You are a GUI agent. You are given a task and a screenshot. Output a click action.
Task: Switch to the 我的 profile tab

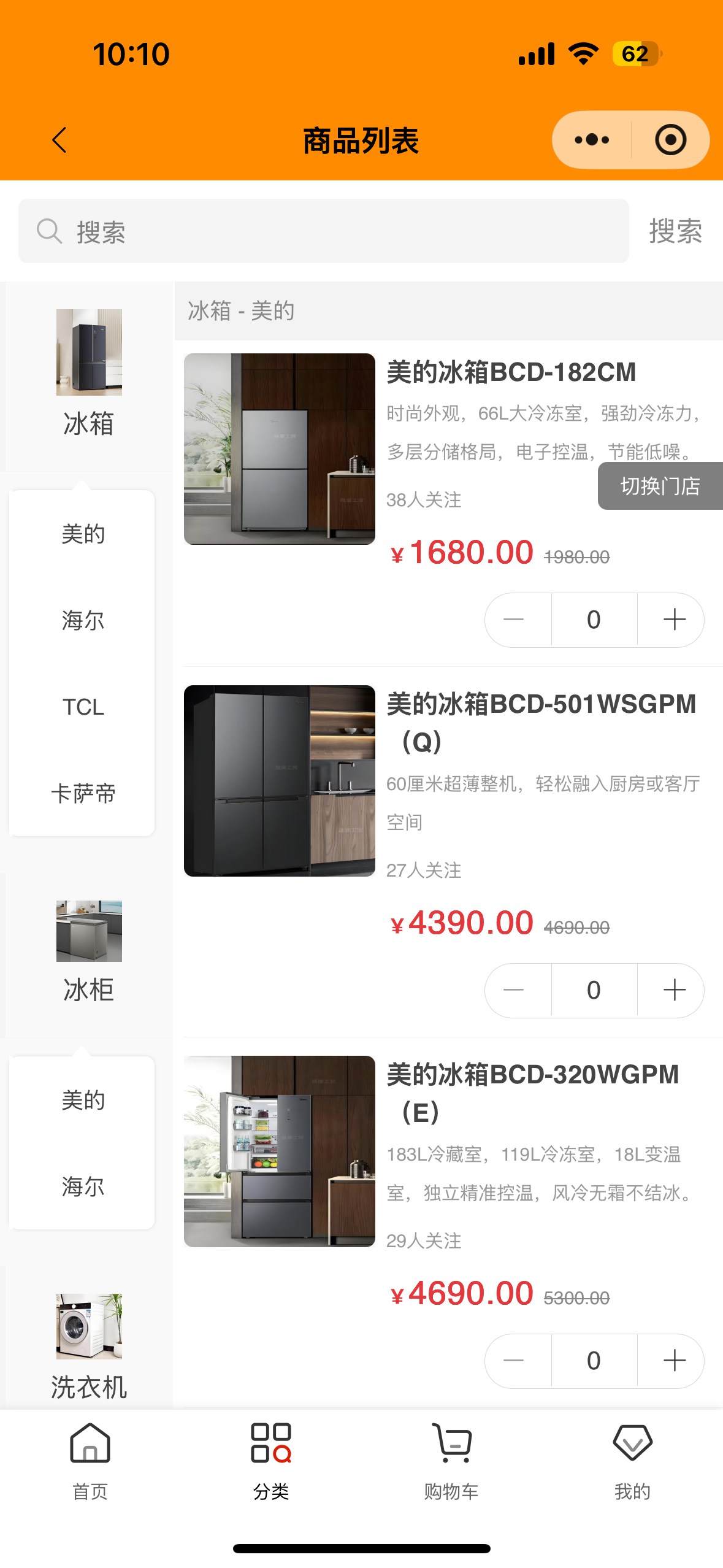(x=632, y=1460)
